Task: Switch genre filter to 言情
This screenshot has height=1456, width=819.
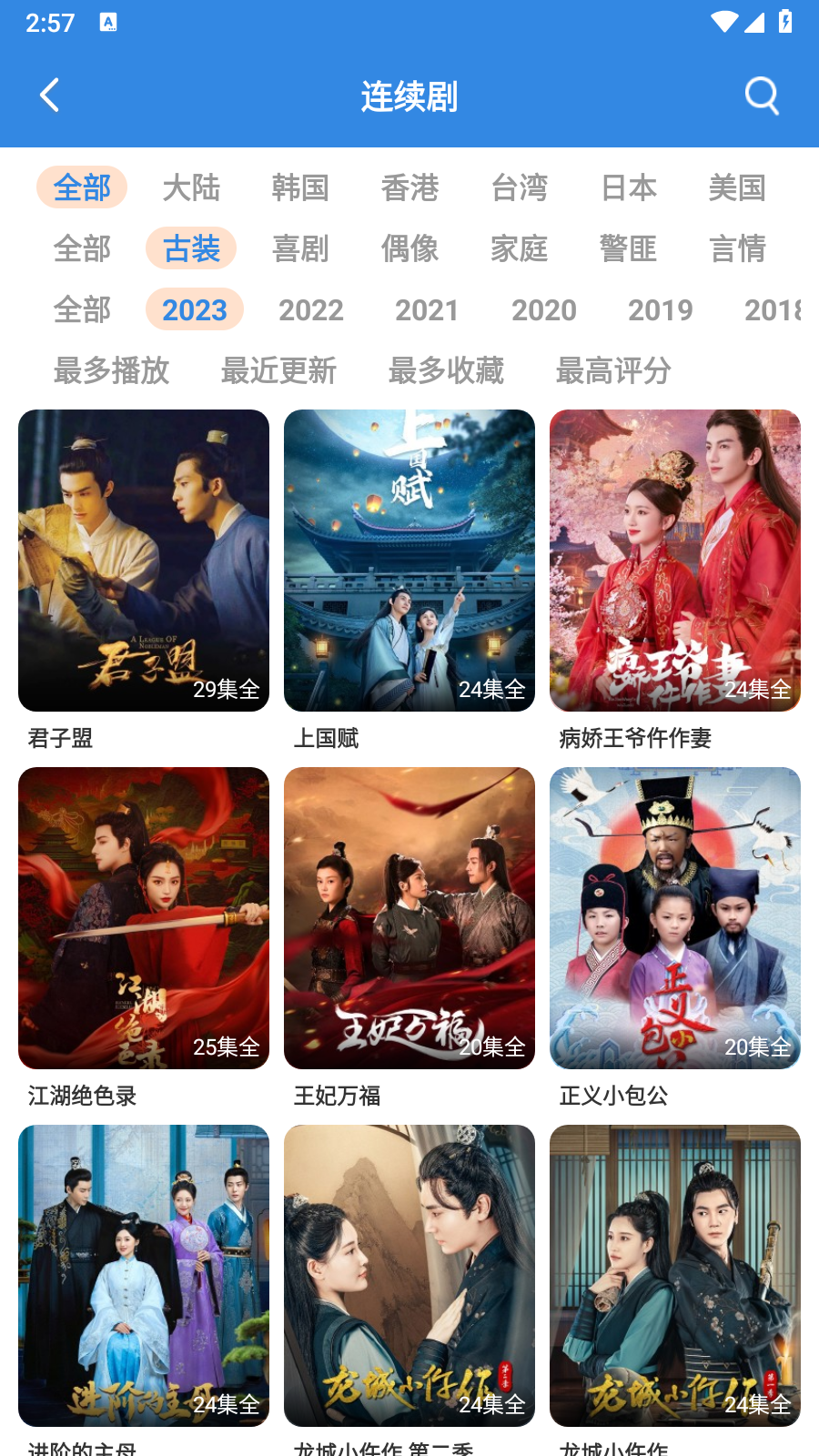Action: click(x=737, y=248)
